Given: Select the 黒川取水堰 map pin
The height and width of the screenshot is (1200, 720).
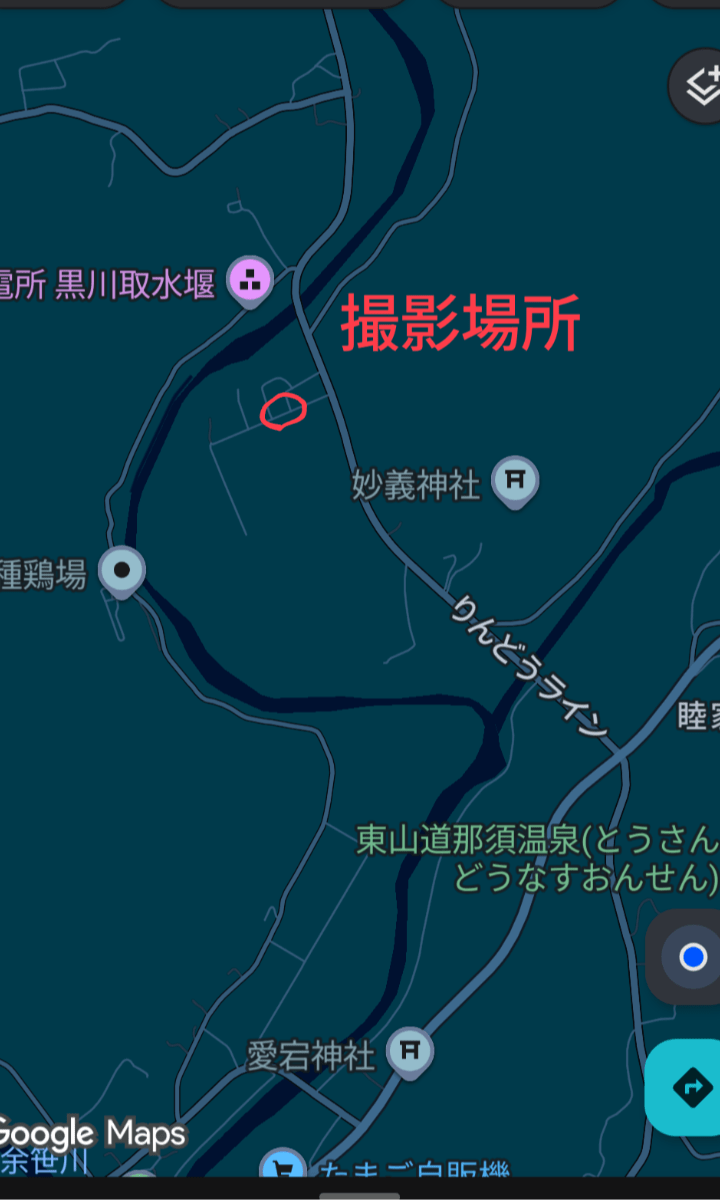Looking at the screenshot, I should pos(250,280).
